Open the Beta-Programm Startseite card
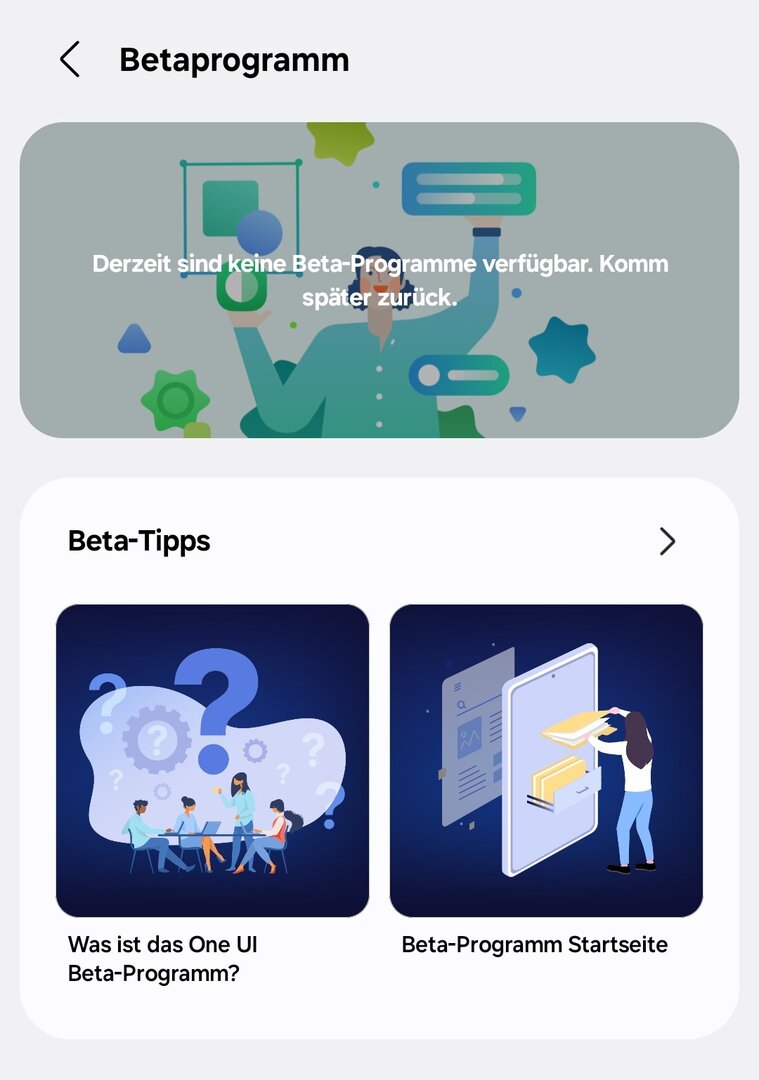The height and width of the screenshot is (1080, 759). coord(546,760)
